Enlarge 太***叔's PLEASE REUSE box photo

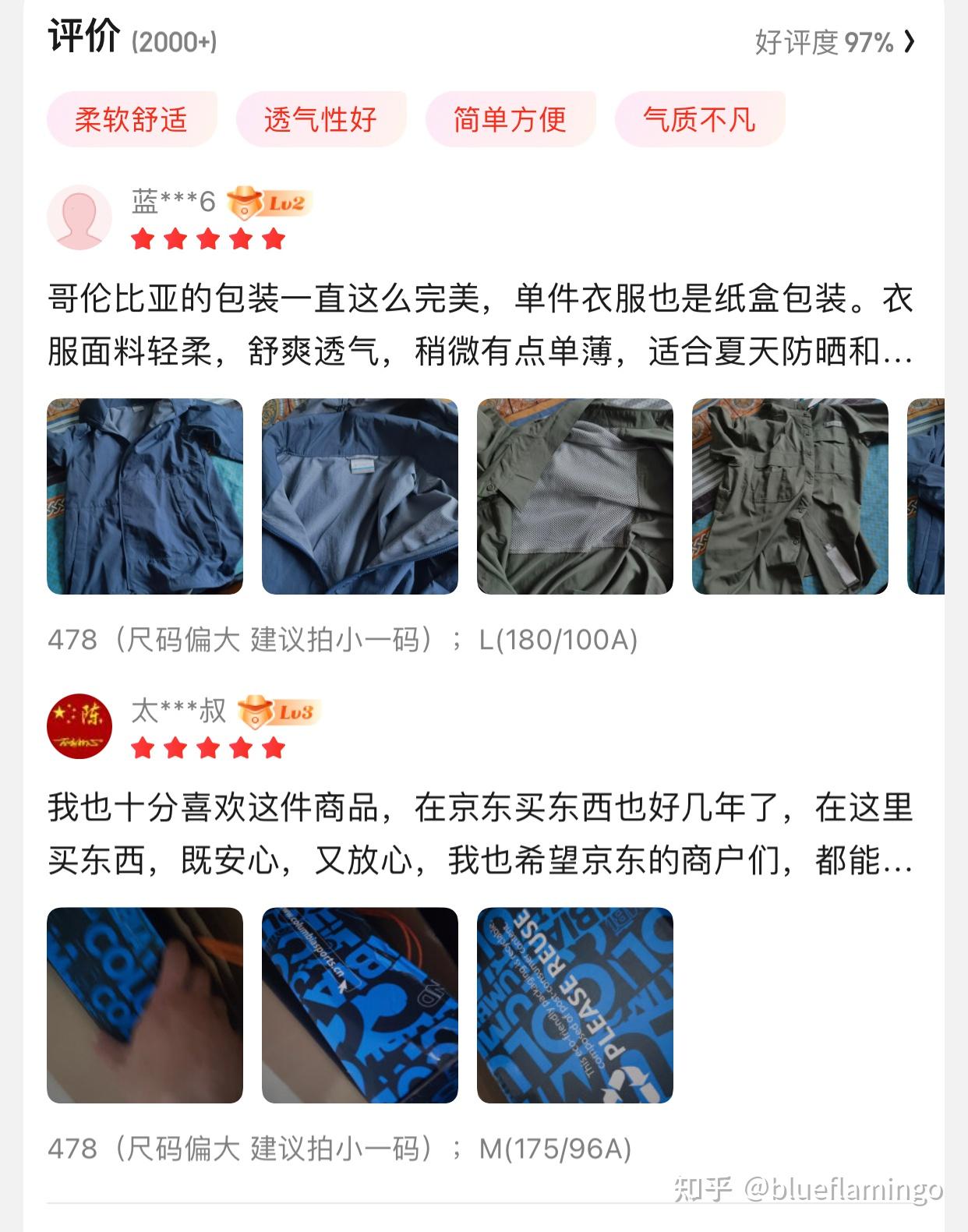coord(575,1005)
